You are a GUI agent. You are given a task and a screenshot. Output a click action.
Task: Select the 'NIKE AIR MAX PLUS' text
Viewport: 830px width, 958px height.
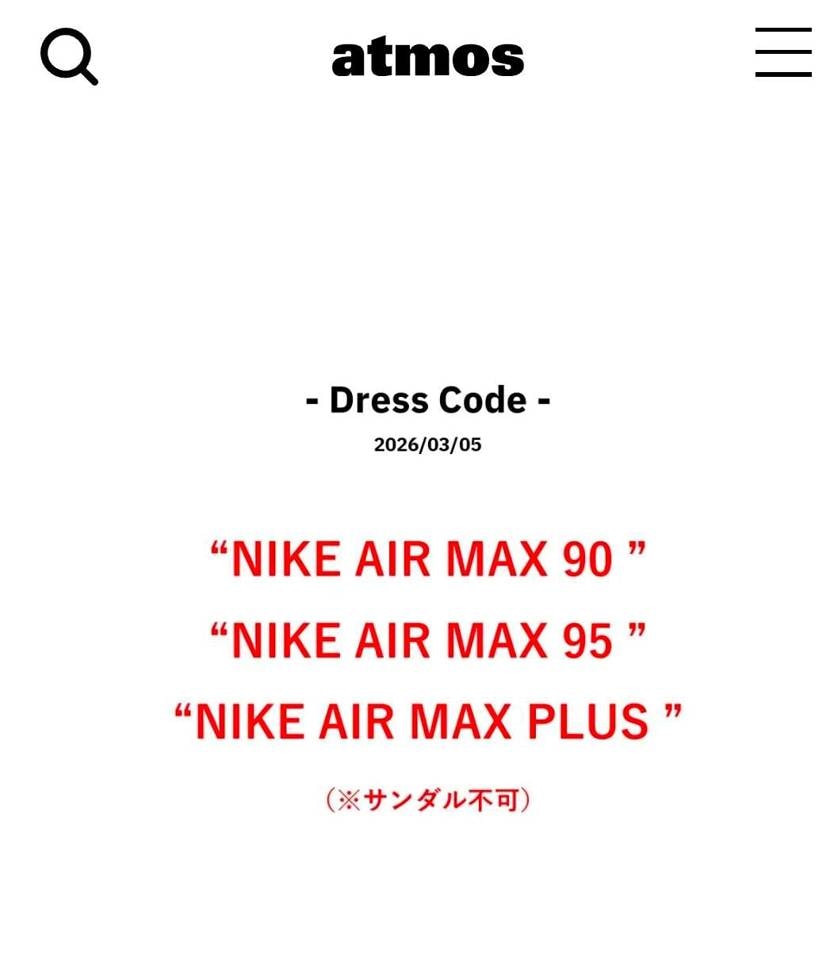(427, 720)
